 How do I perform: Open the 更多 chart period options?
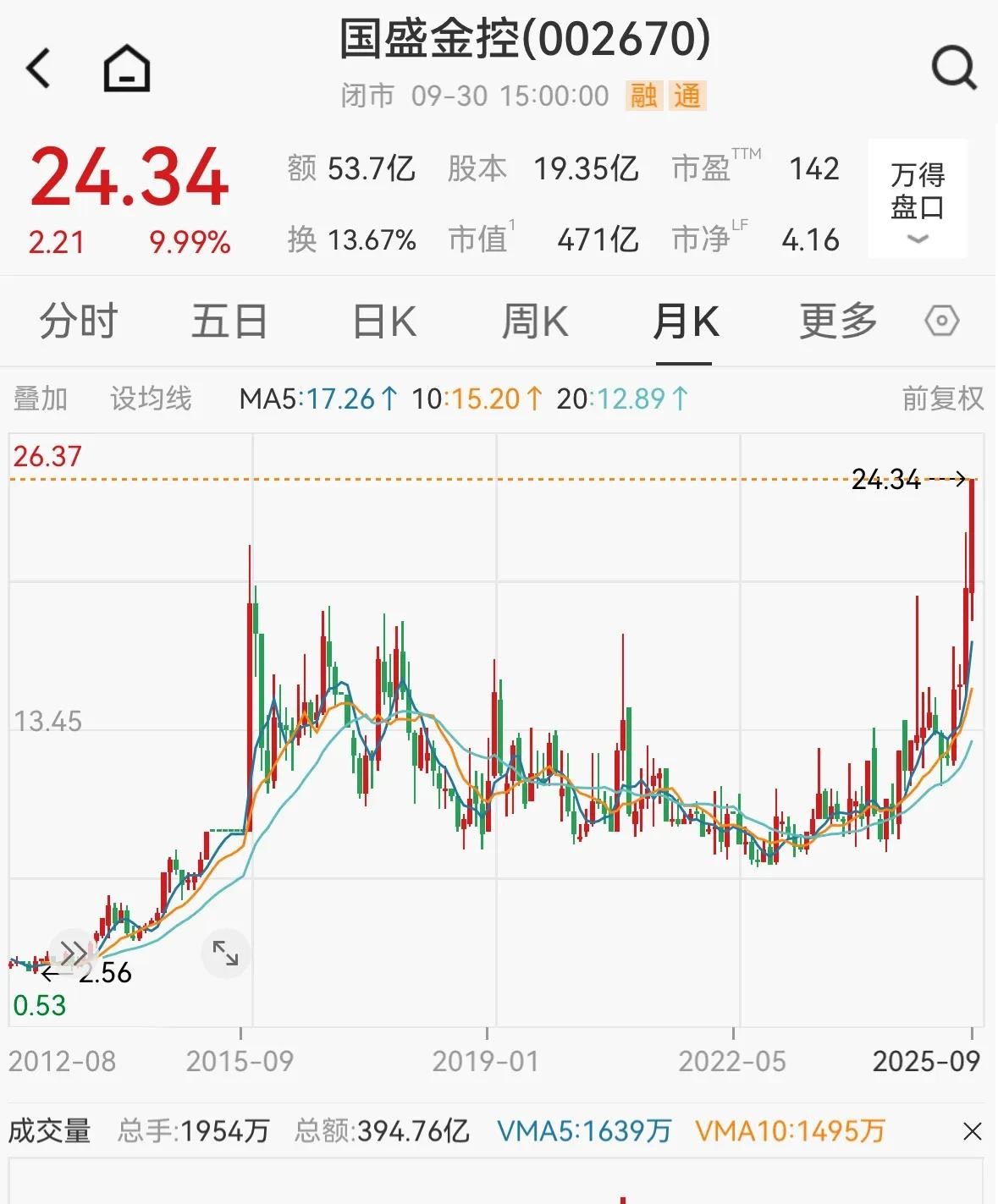pos(838,322)
